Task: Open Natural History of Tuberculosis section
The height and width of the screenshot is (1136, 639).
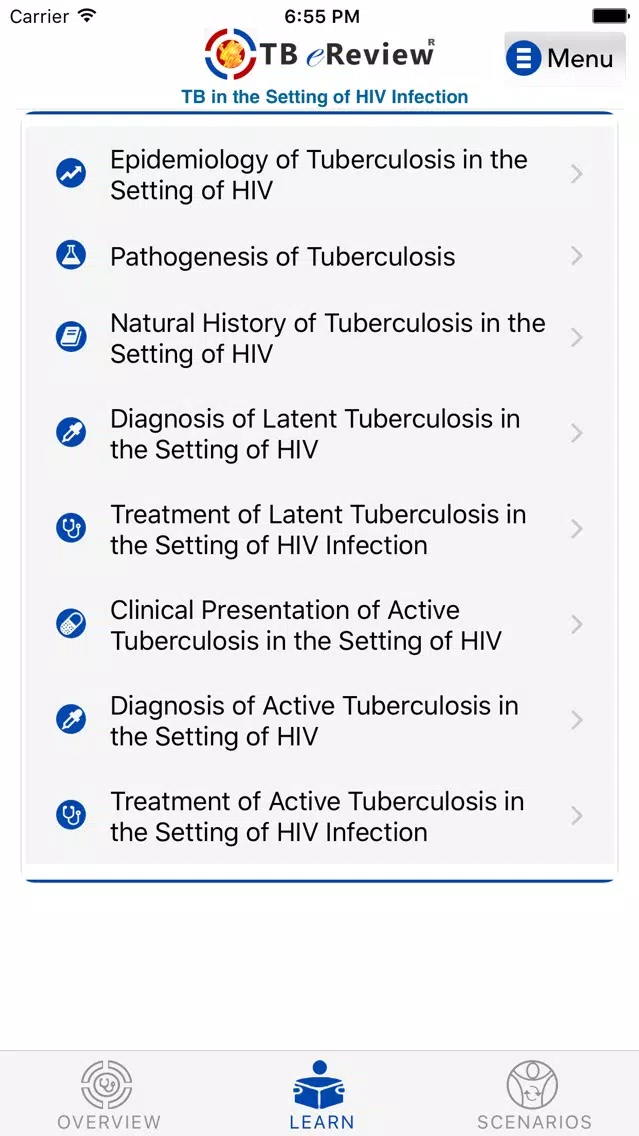Action: coord(320,338)
